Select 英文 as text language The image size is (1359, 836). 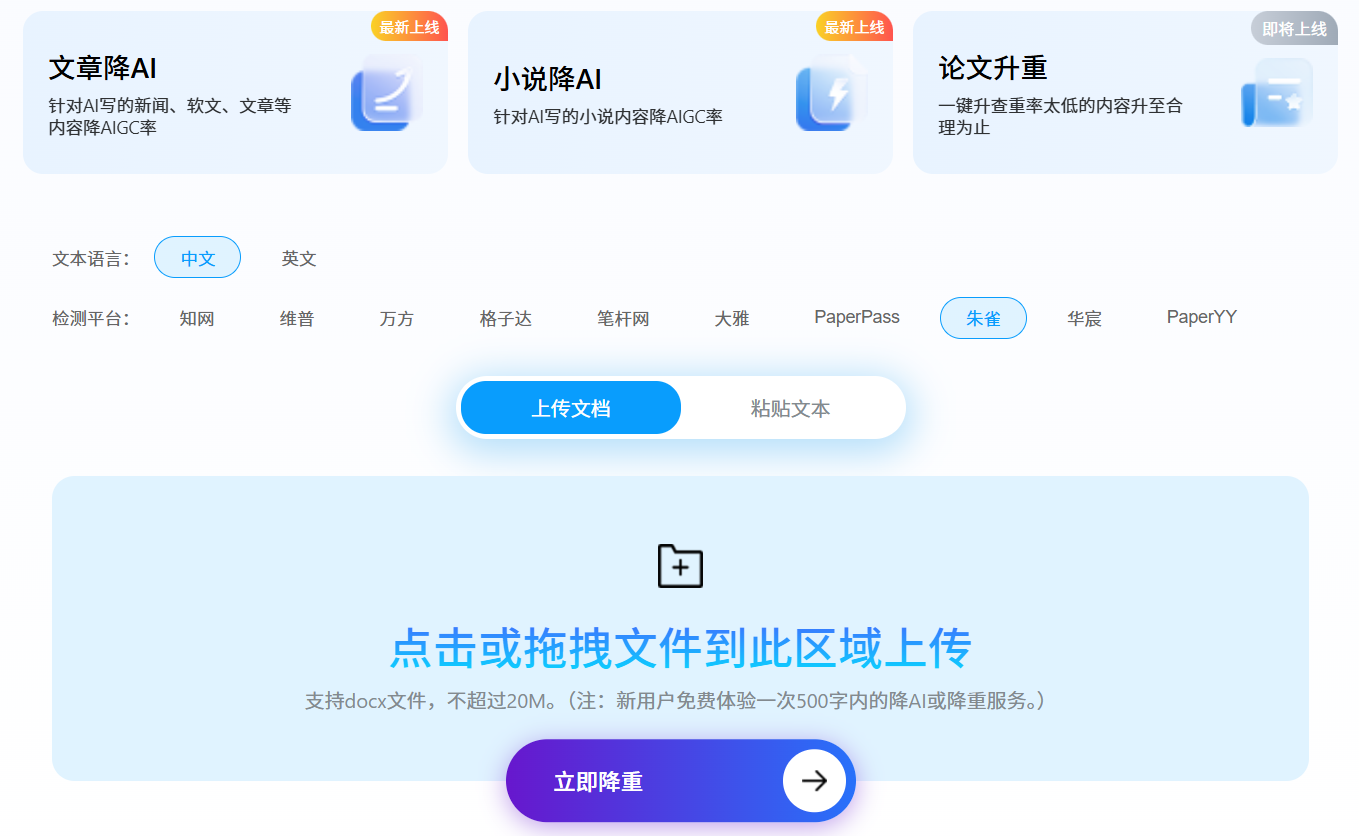point(299,258)
